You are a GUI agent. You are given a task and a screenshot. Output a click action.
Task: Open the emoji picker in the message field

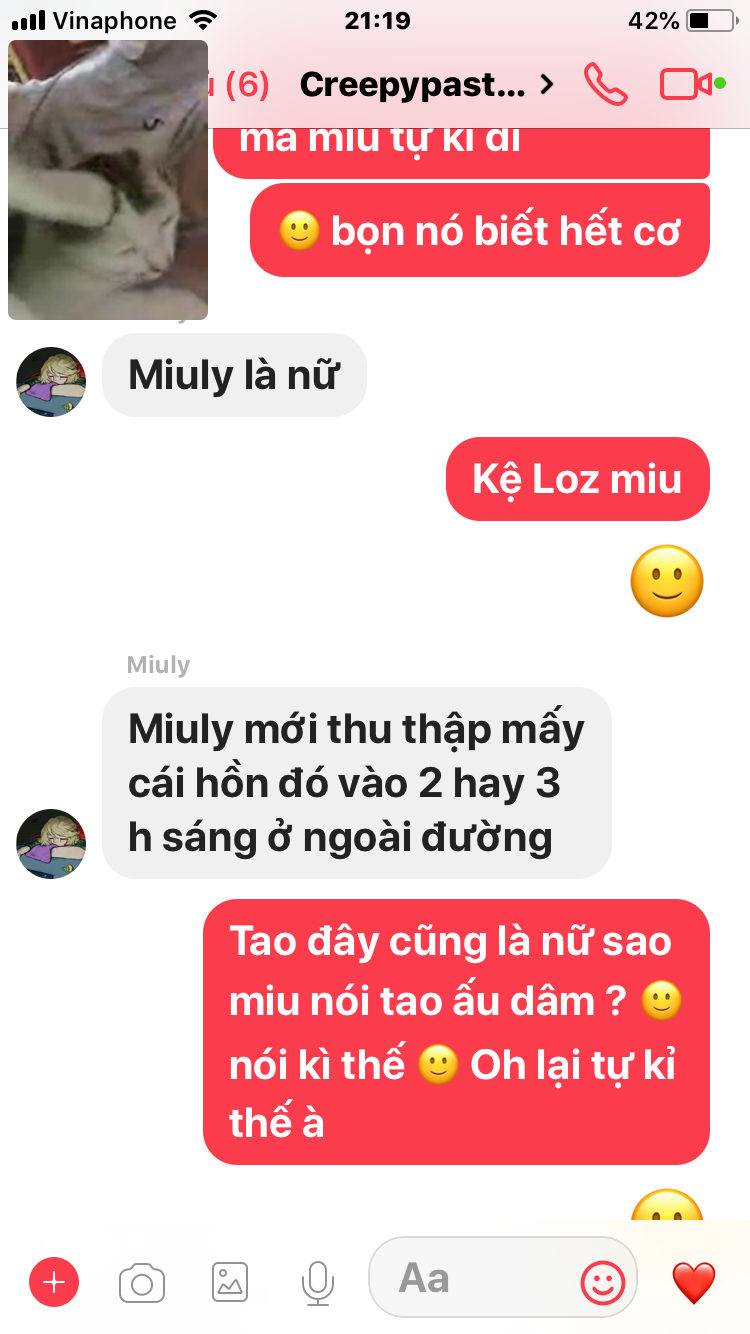pyautogui.click(x=603, y=1281)
